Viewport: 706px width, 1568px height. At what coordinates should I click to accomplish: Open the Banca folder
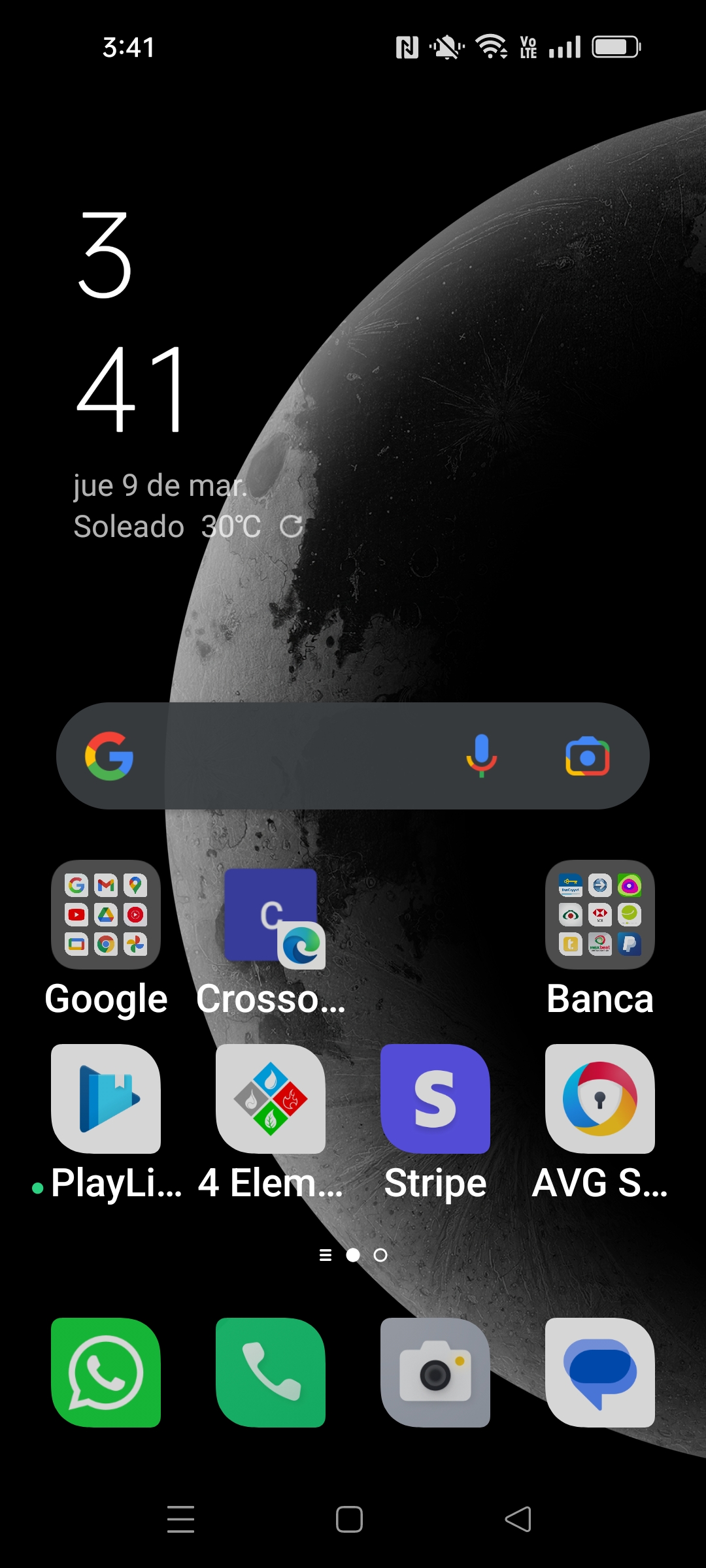[600, 915]
